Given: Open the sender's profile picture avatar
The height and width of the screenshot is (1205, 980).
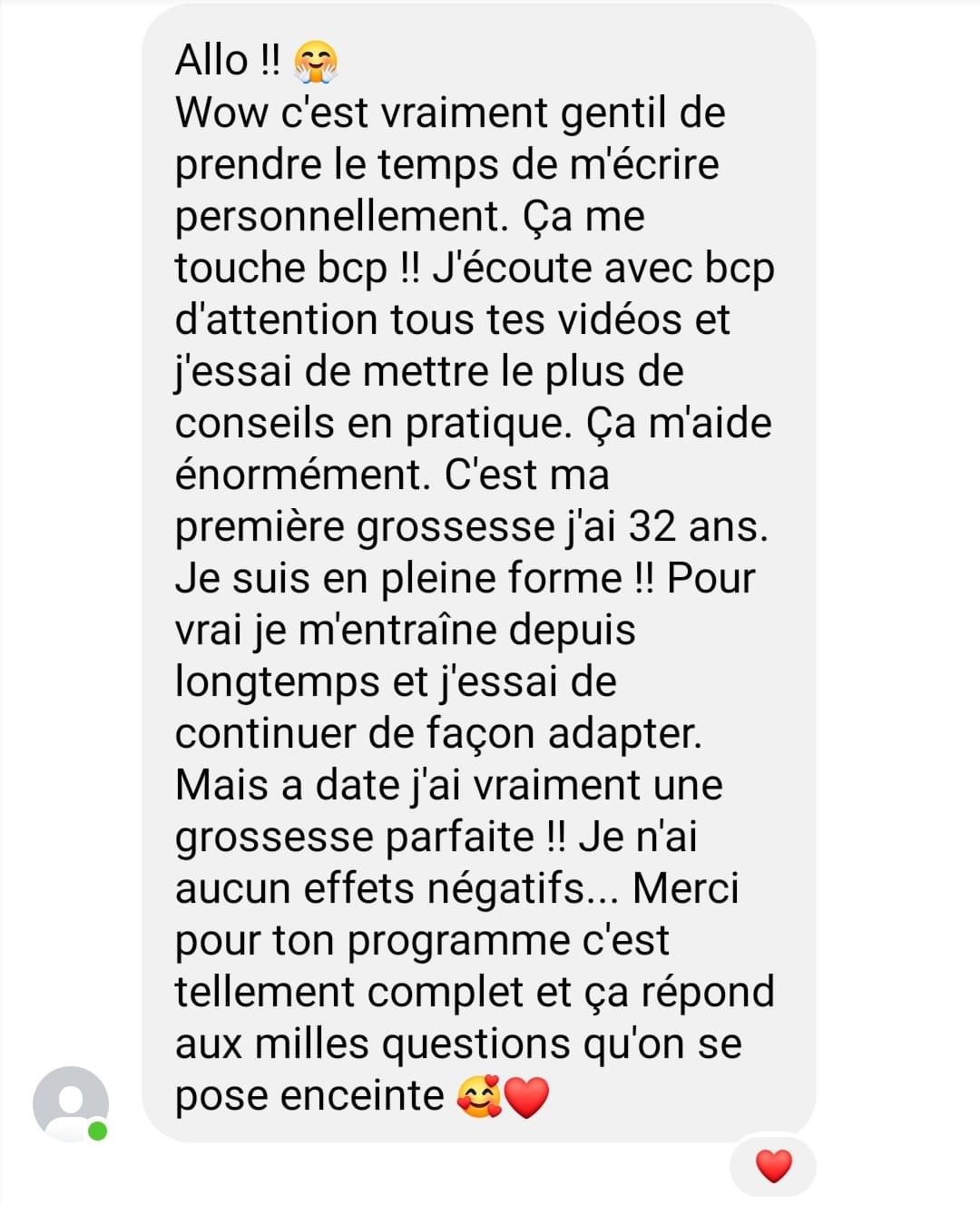Looking at the screenshot, I should [x=71, y=1103].
